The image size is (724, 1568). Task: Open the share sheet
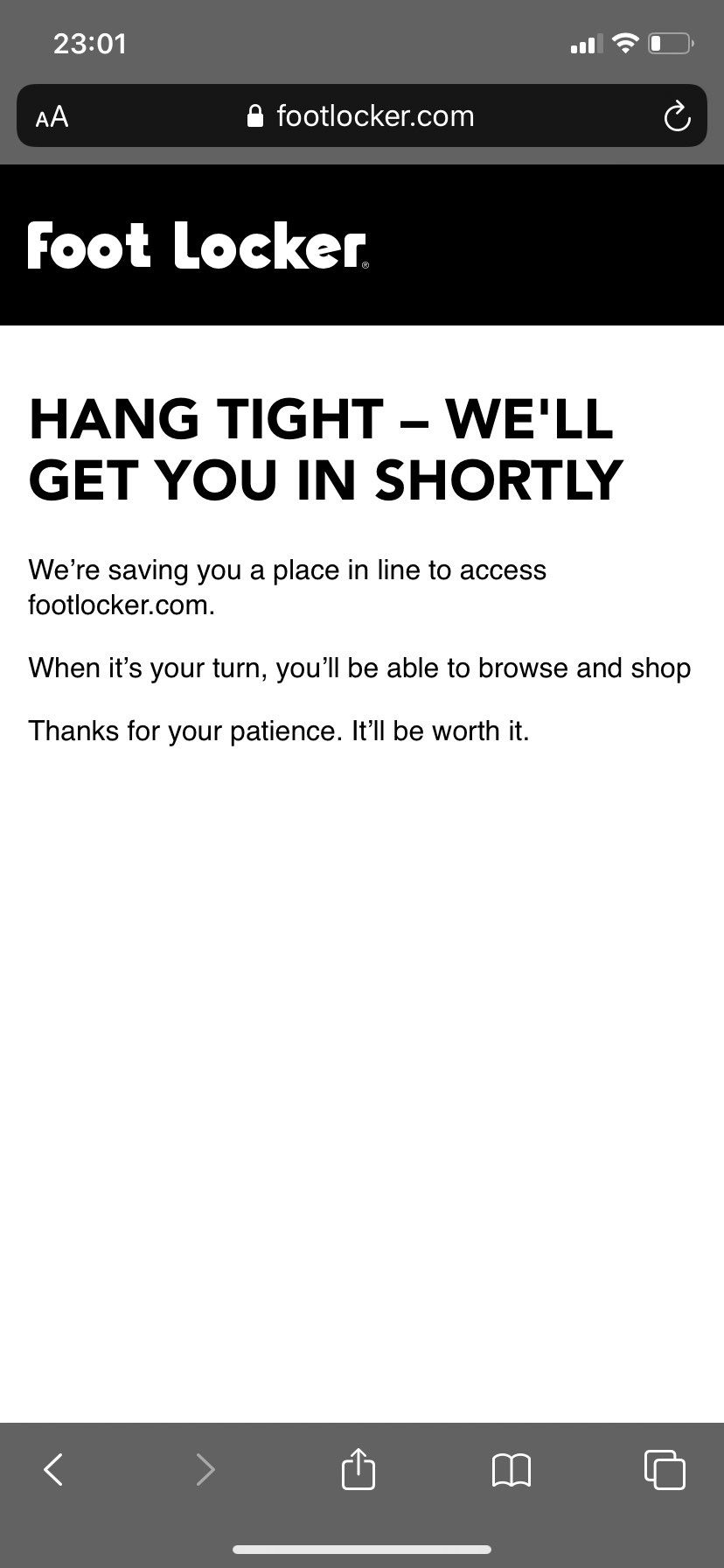pos(359,1467)
